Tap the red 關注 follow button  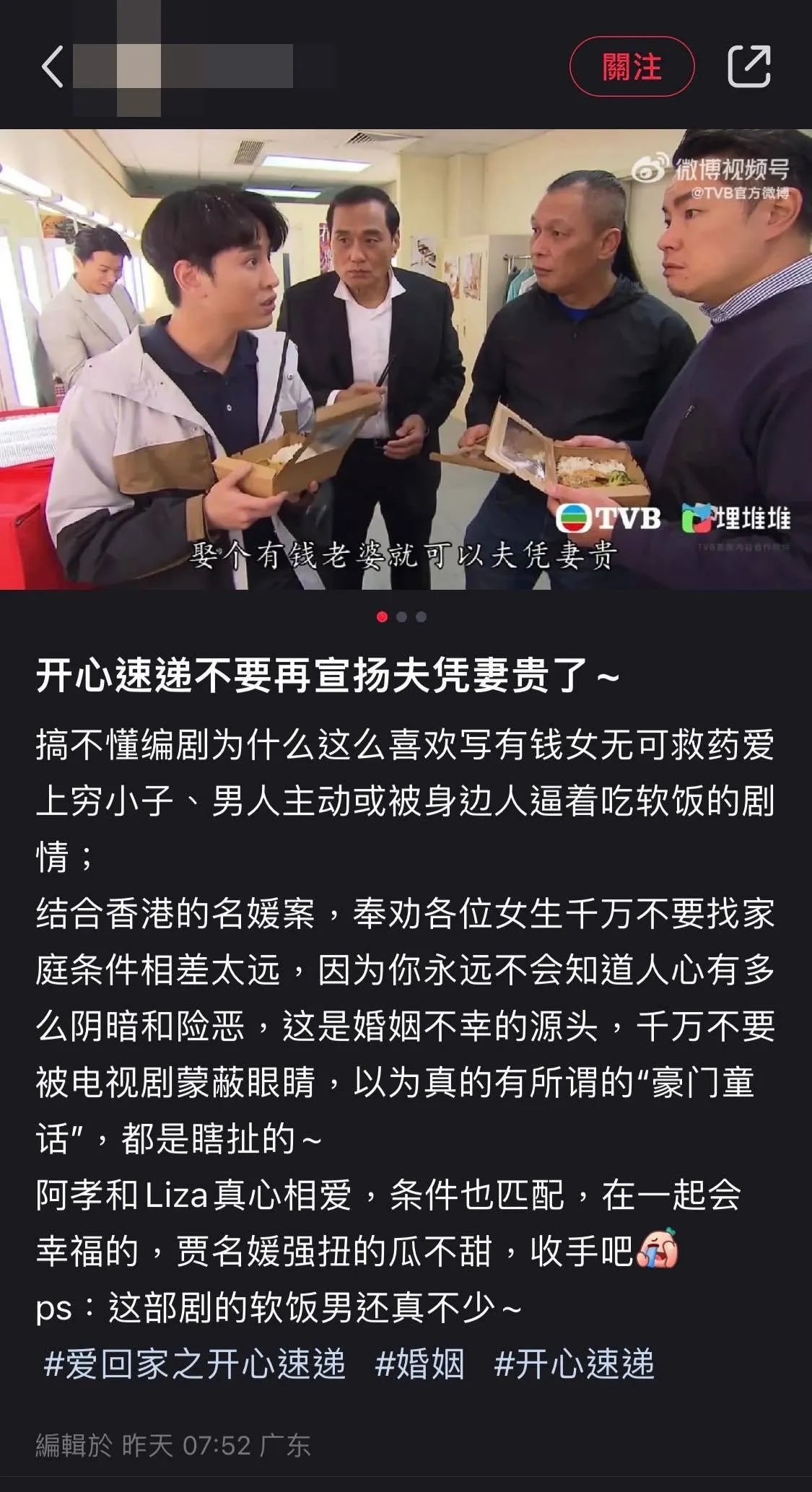632,67
